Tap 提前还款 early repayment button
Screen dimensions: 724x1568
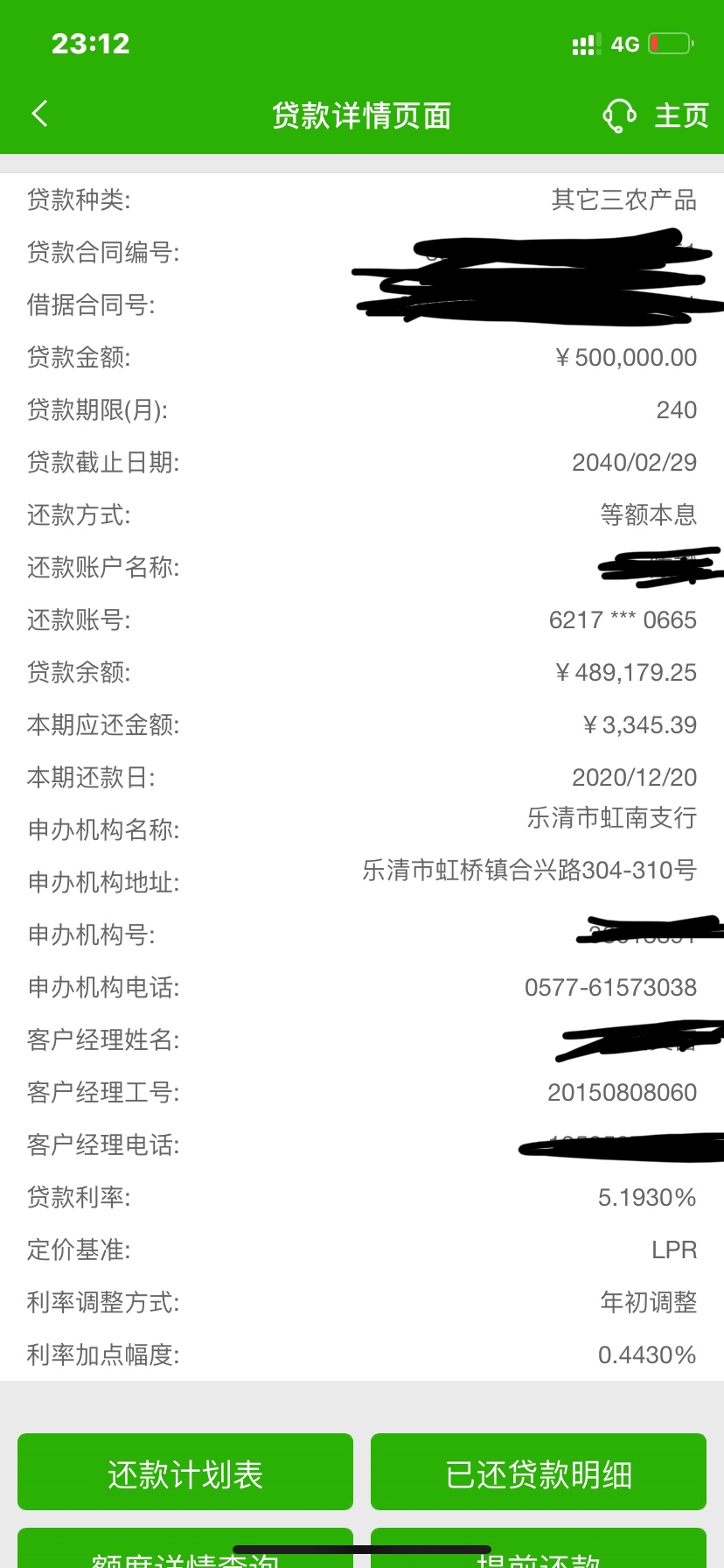(539, 1550)
